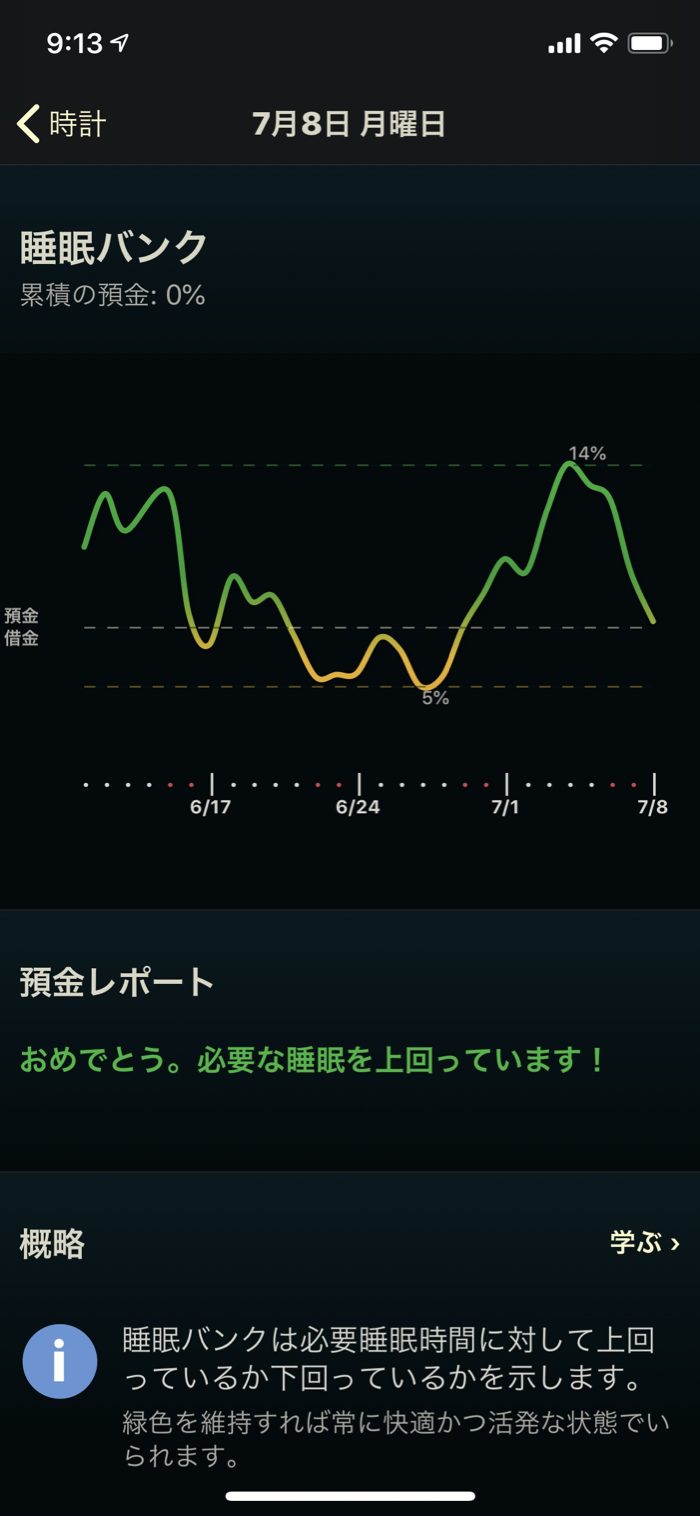Go back to 時計 screen
The image size is (700, 1516).
point(62,124)
